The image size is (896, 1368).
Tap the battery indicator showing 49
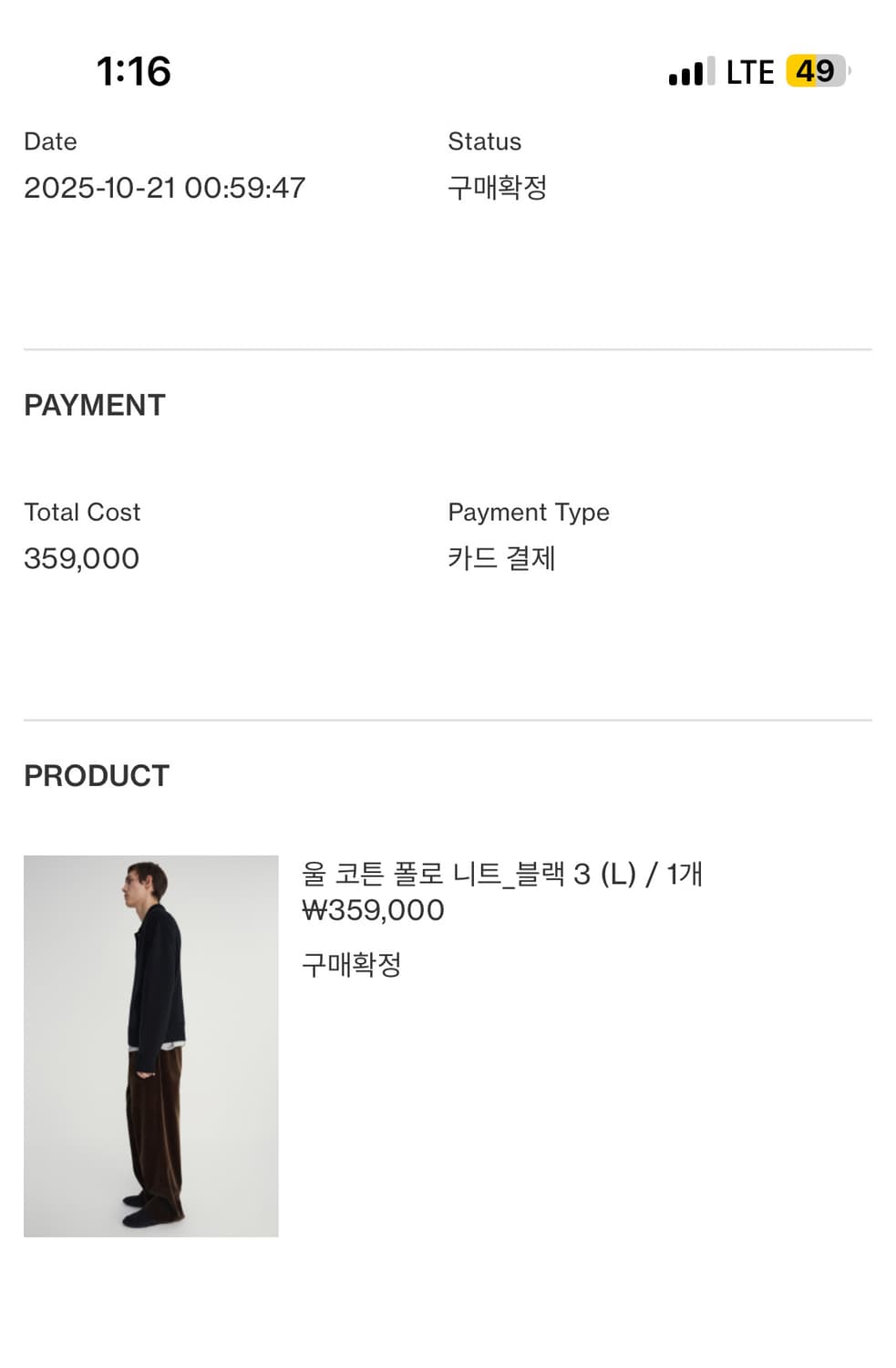tap(818, 71)
